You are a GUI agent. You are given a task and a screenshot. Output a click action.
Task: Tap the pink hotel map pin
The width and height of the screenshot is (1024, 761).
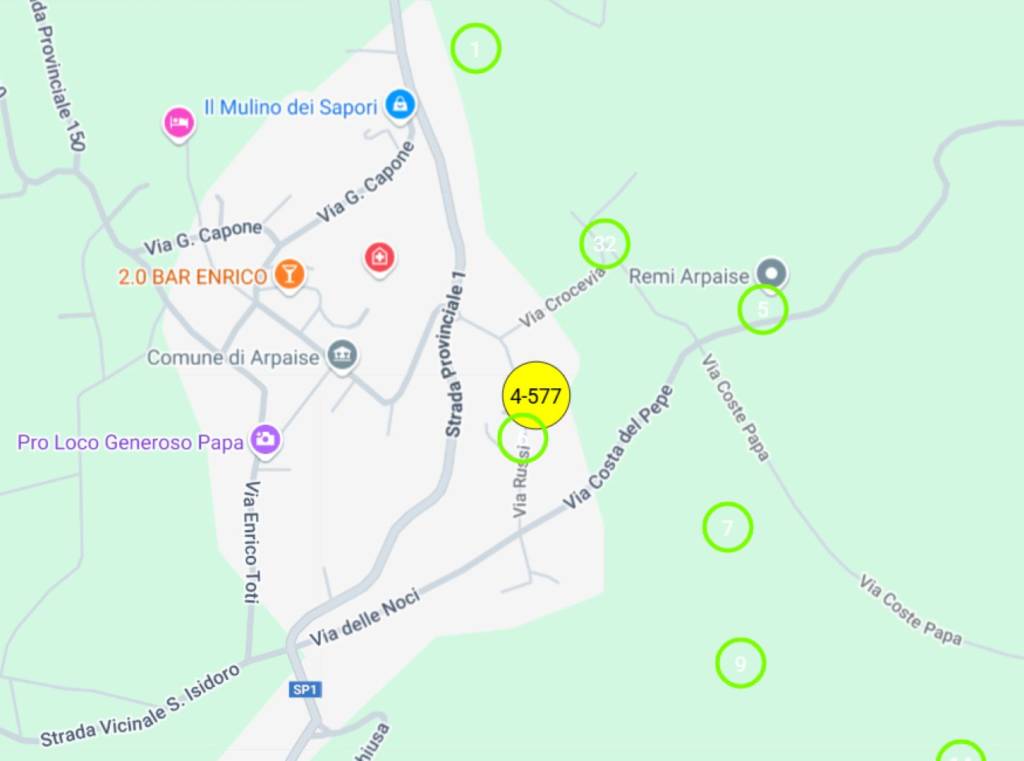coord(179,123)
